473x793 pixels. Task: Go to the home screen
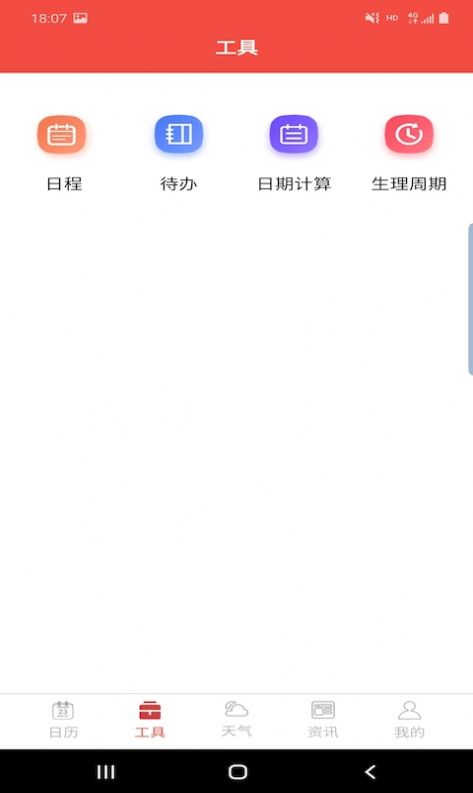(238, 772)
